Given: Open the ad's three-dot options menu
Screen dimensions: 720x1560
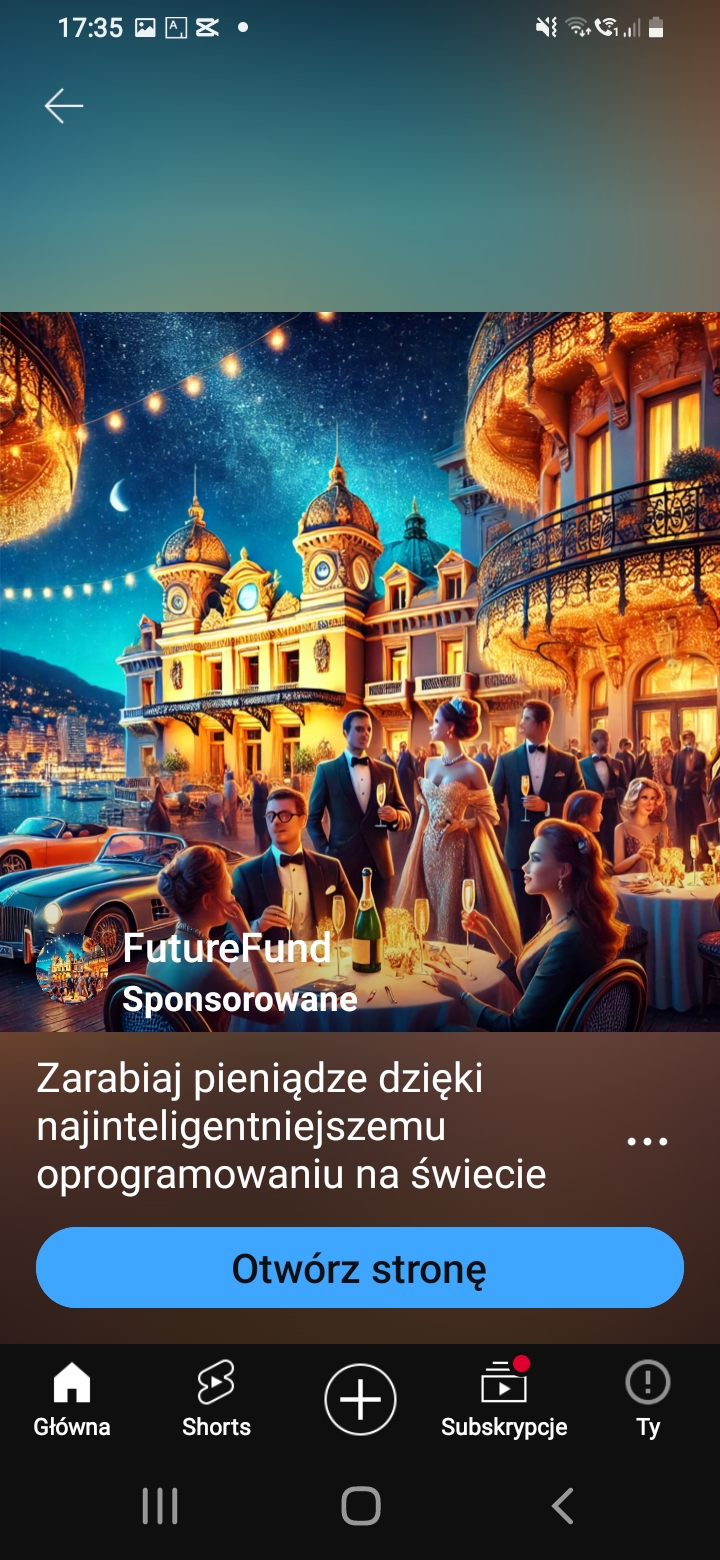Looking at the screenshot, I should point(647,1142).
